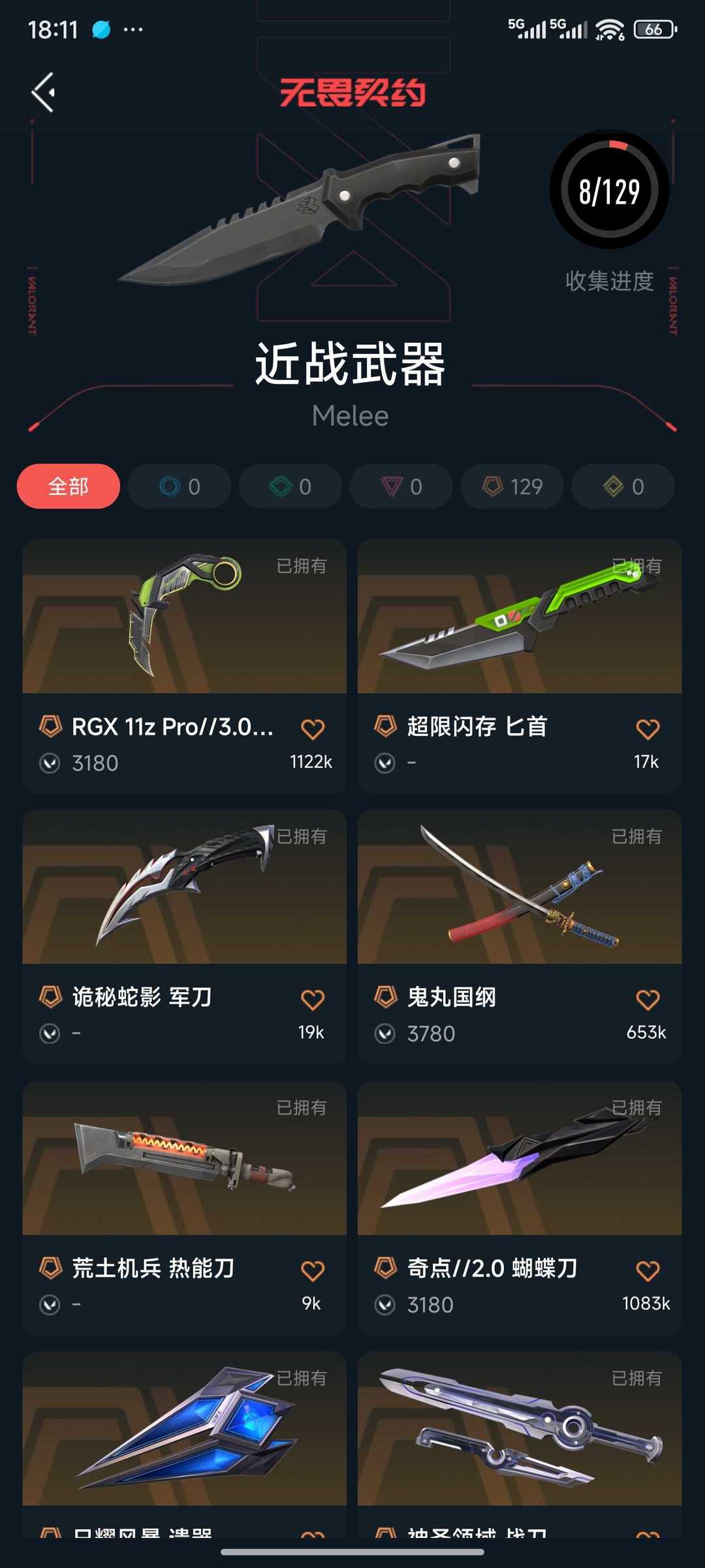Image resolution: width=705 pixels, height=1568 pixels.
Task: Filter by the blue circle rarity tier
Action: pos(180,487)
